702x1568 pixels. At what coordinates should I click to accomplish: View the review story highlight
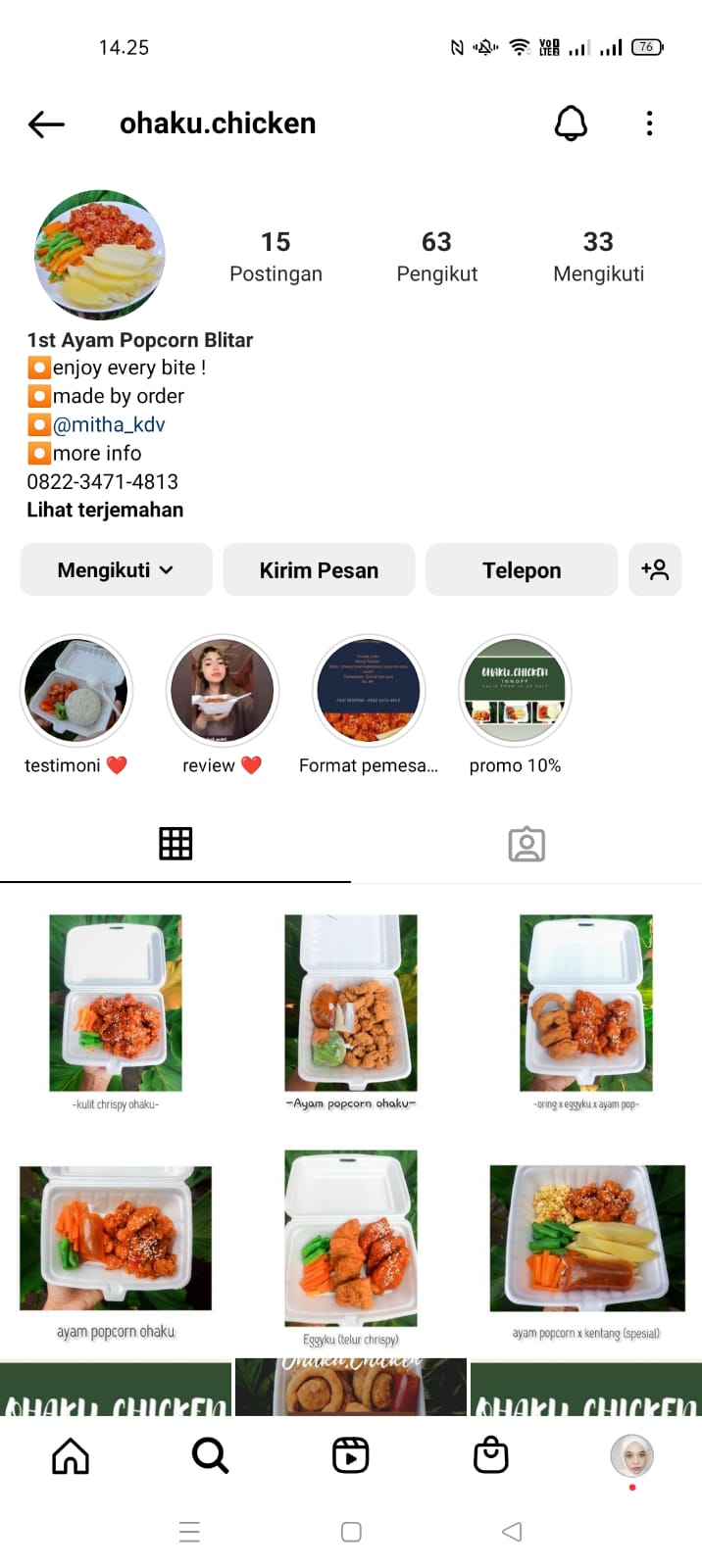tap(223, 691)
